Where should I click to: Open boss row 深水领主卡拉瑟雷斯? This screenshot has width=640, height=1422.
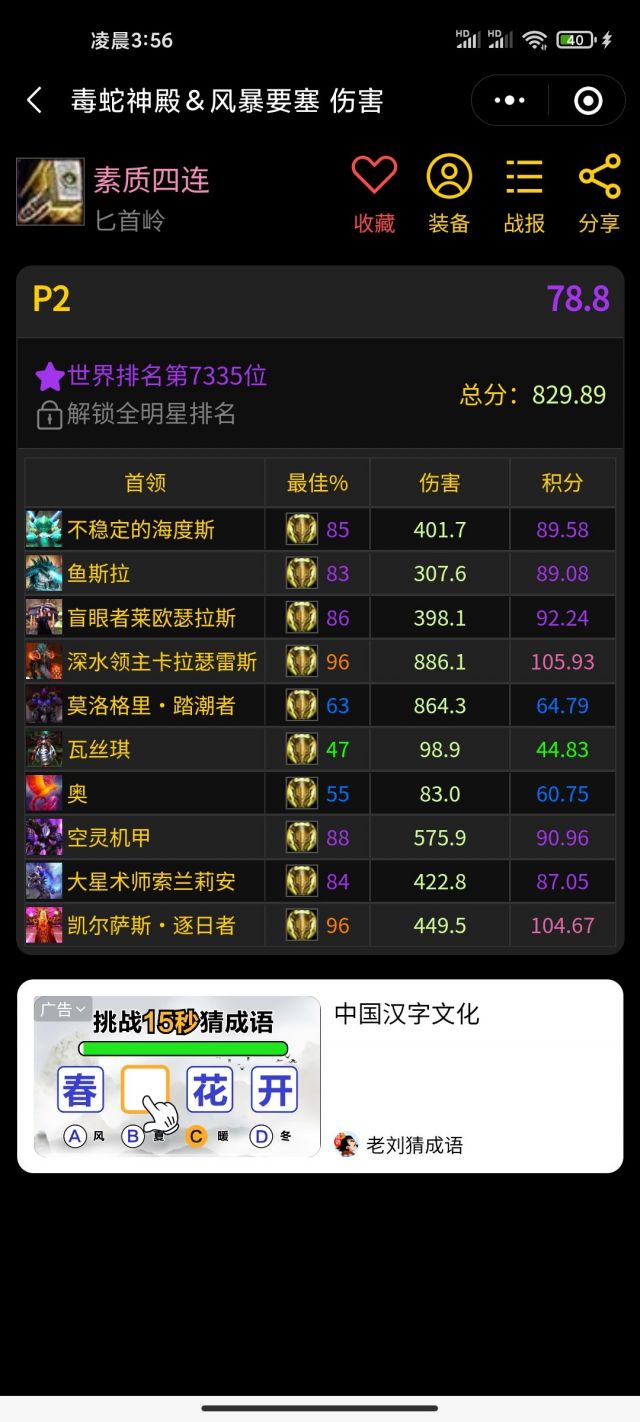[161, 662]
